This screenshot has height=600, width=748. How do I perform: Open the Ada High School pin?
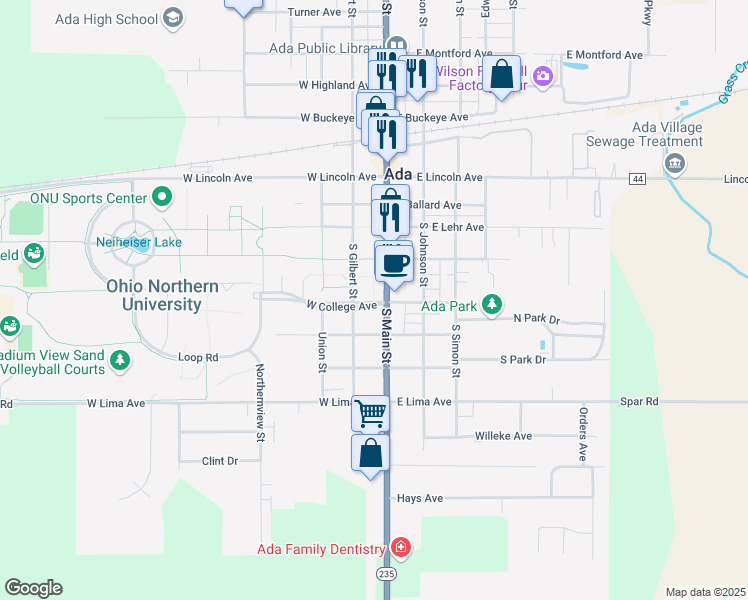point(173,19)
